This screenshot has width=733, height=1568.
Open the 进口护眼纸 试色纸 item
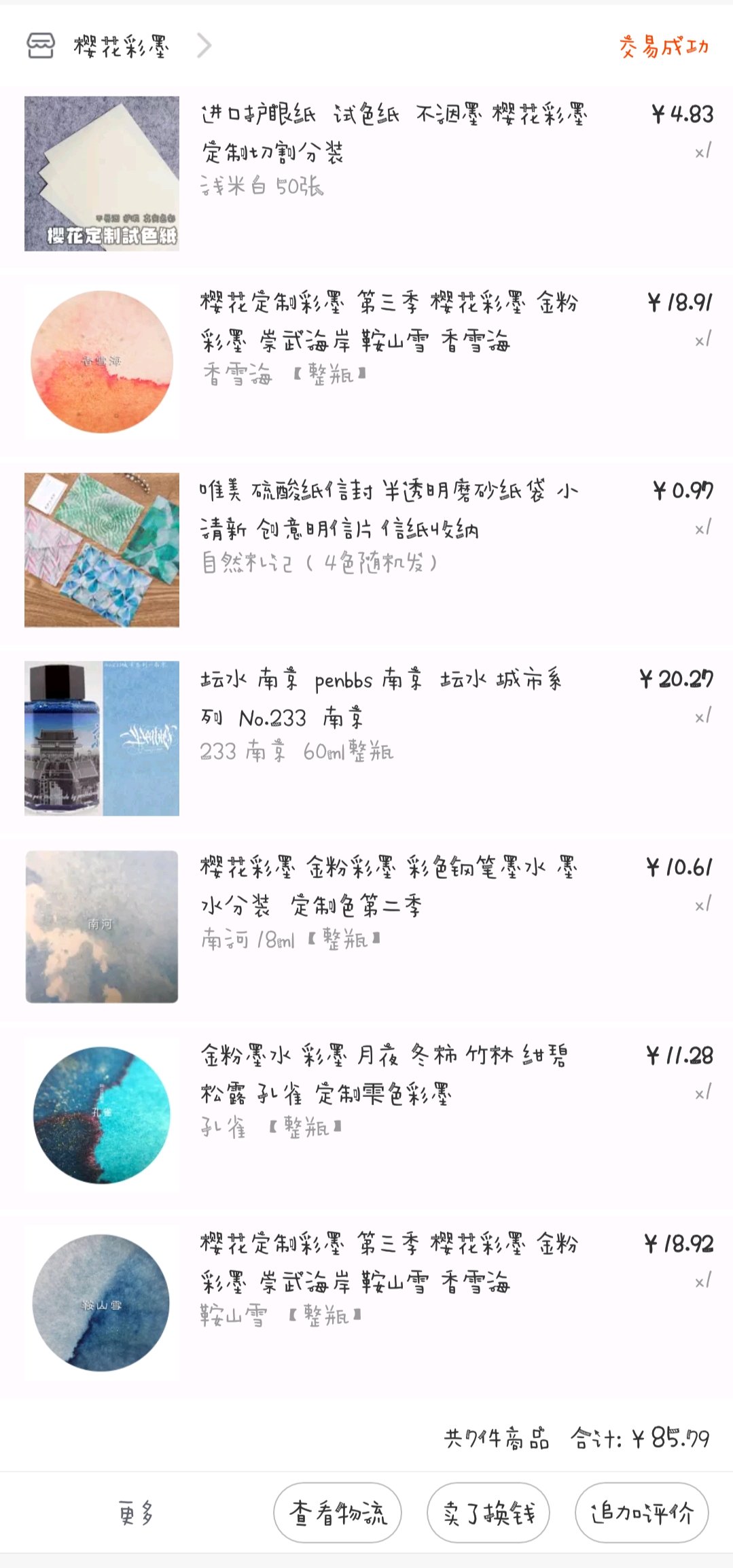[394, 133]
